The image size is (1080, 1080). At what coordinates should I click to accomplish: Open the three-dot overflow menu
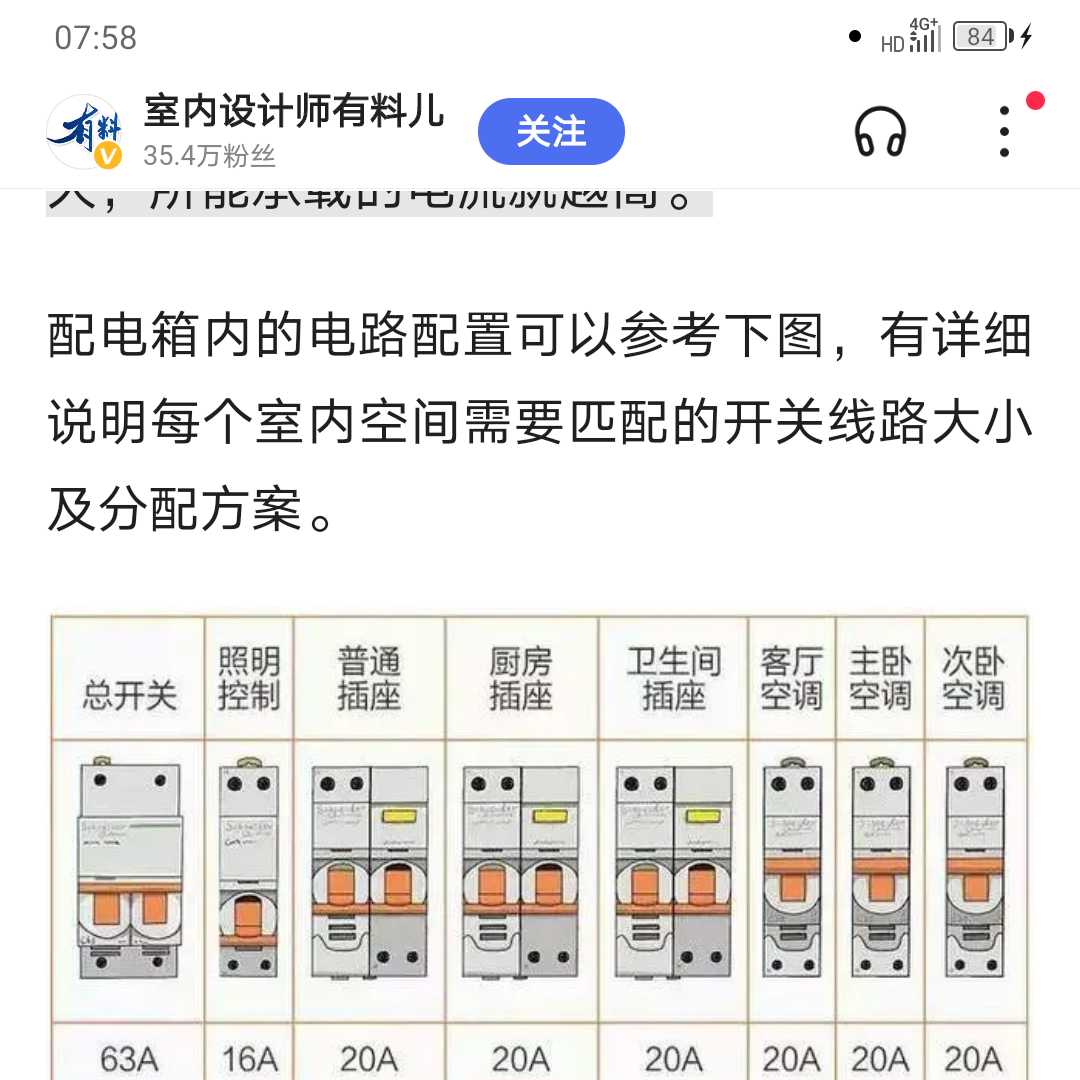point(1004,131)
